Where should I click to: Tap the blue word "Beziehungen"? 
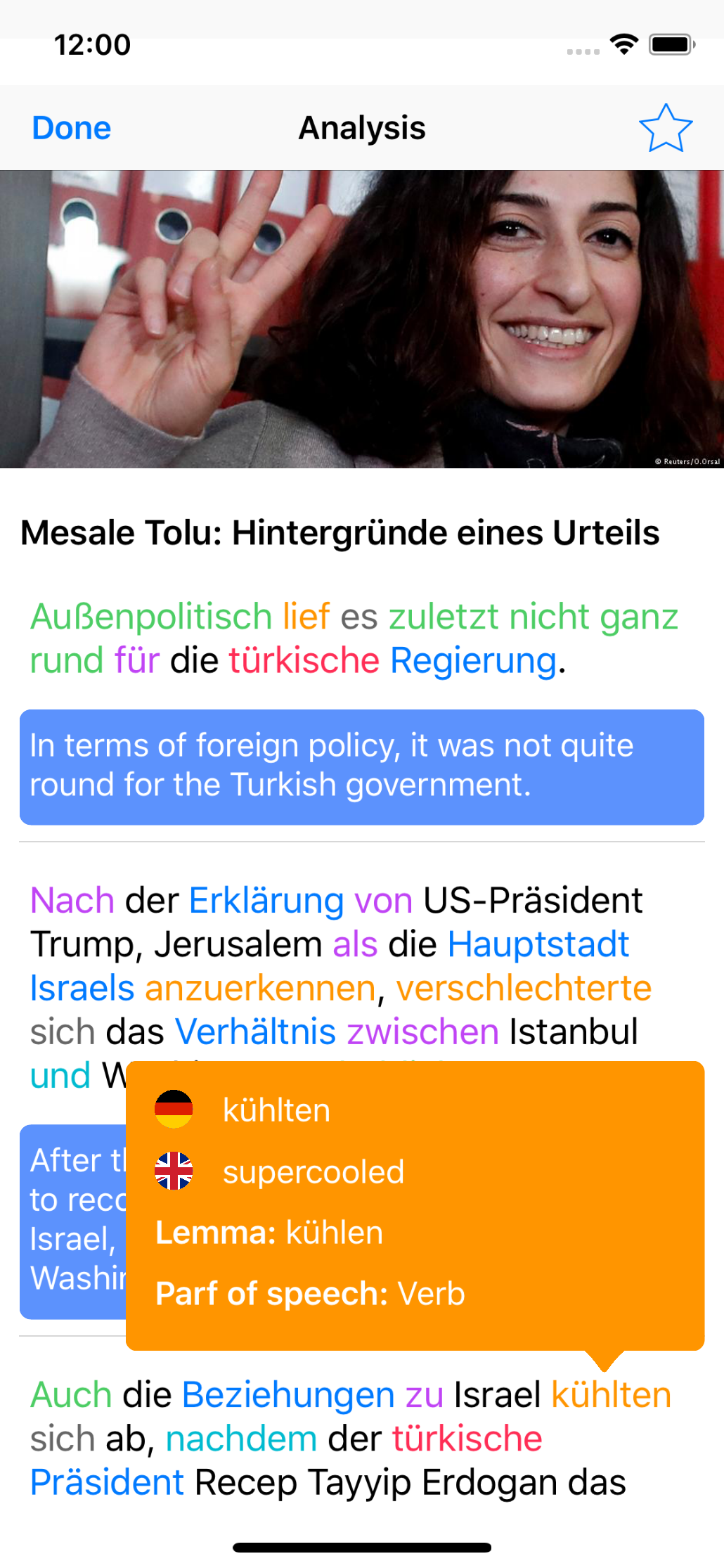pyautogui.click(x=288, y=1395)
